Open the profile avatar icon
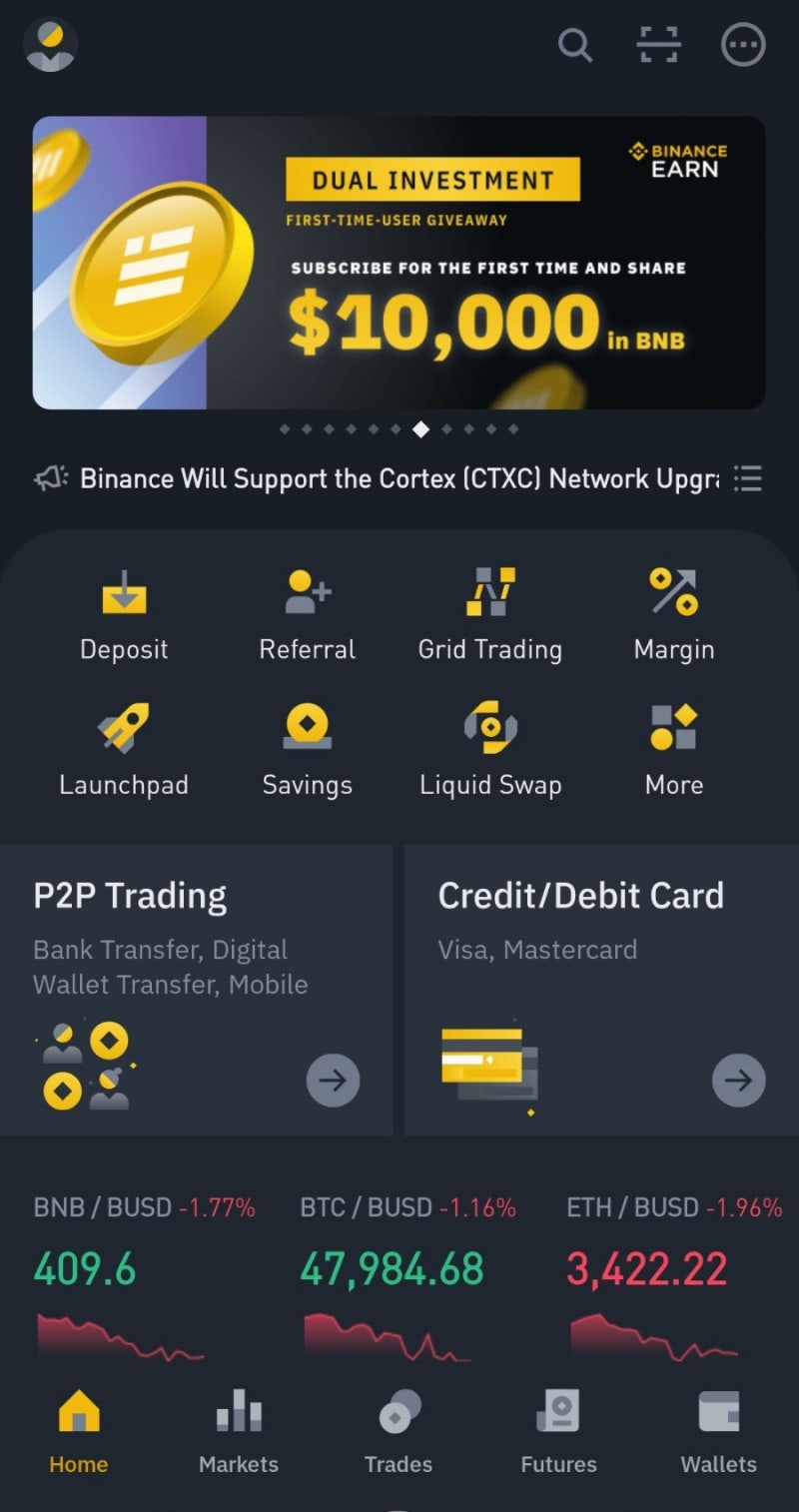The image size is (799, 1512). (50, 45)
